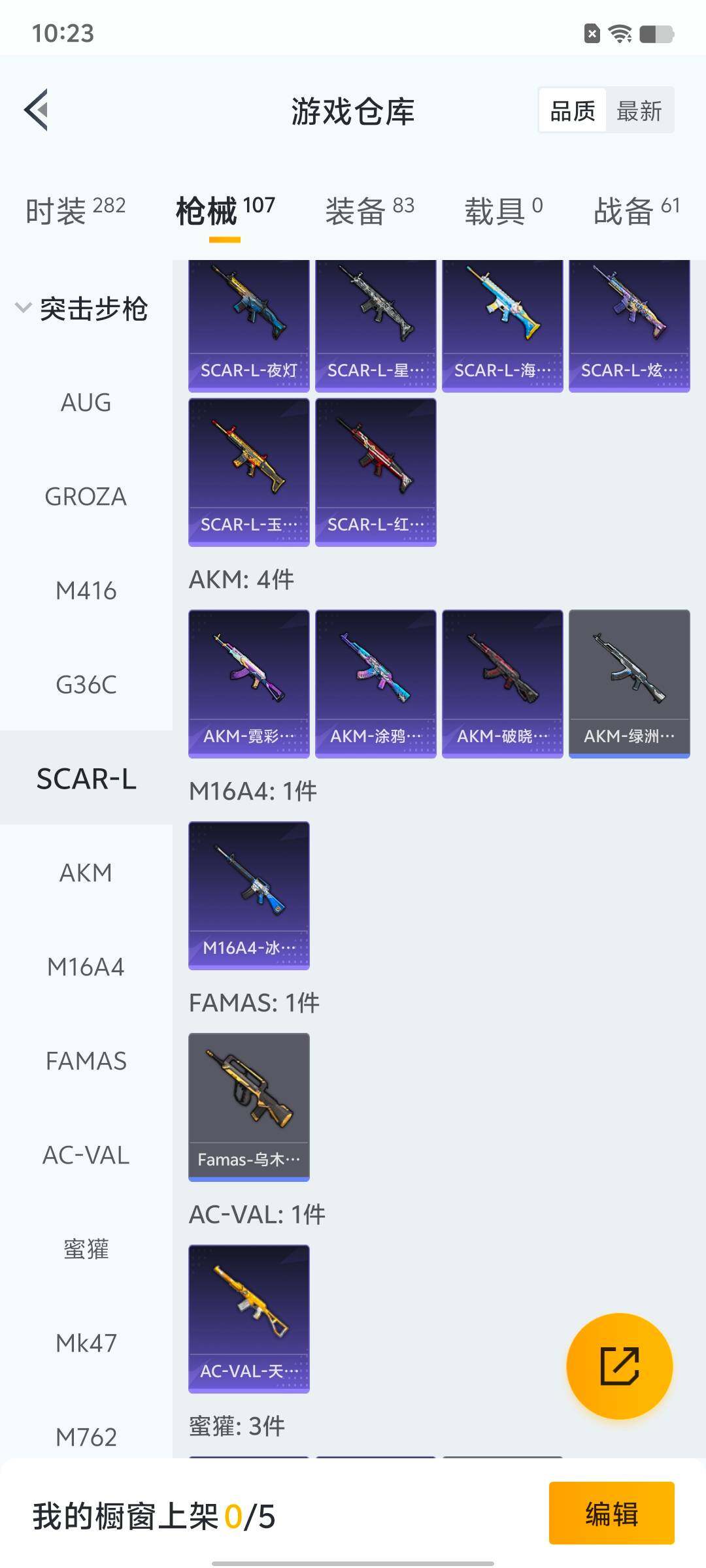Viewport: 706px width, 1568px height.
Task: Open the SCAR-L-夜灯 skin tile
Action: [x=249, y=325]
